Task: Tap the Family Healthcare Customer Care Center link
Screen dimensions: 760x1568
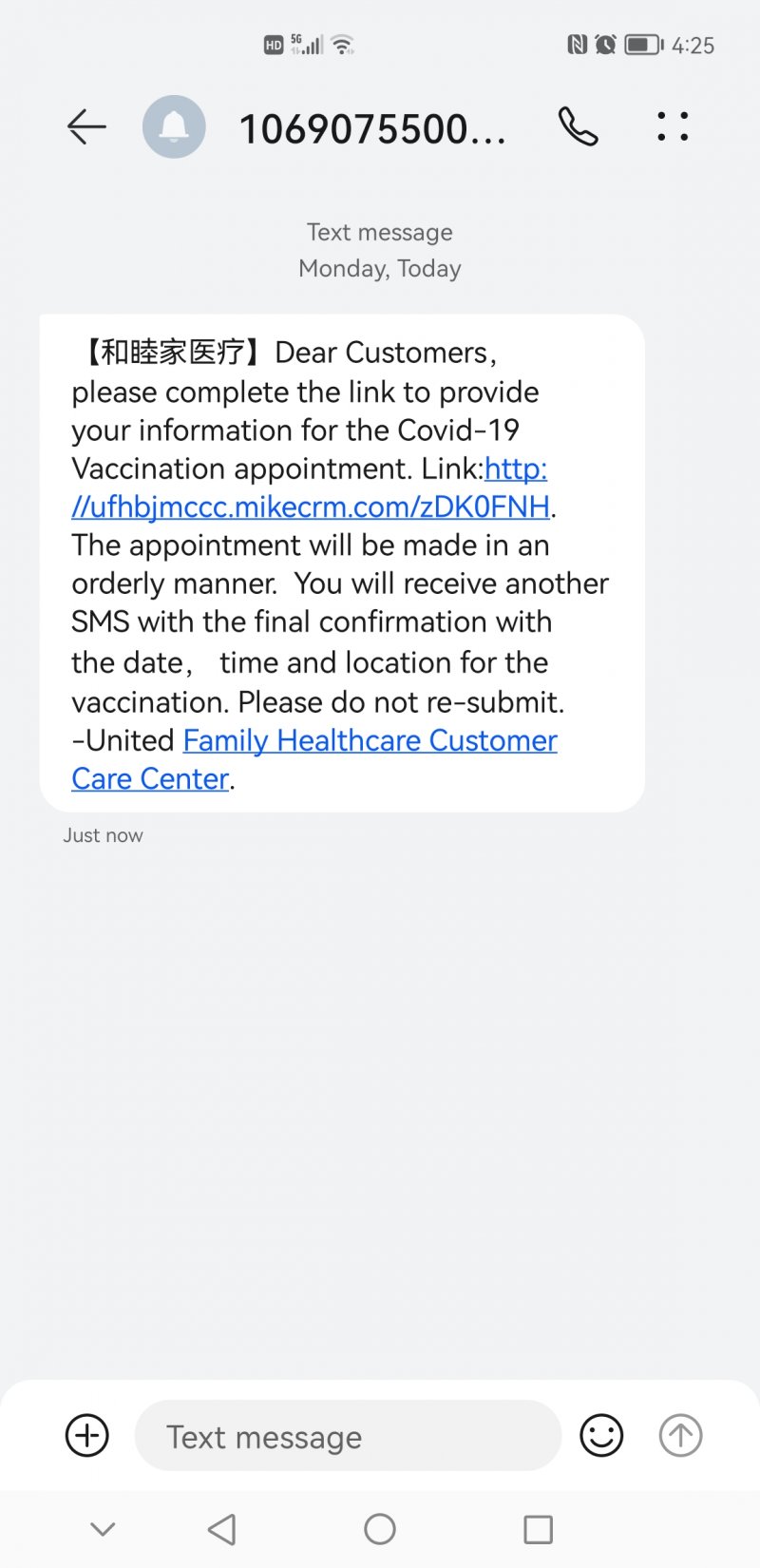Action: pos(314,759)
